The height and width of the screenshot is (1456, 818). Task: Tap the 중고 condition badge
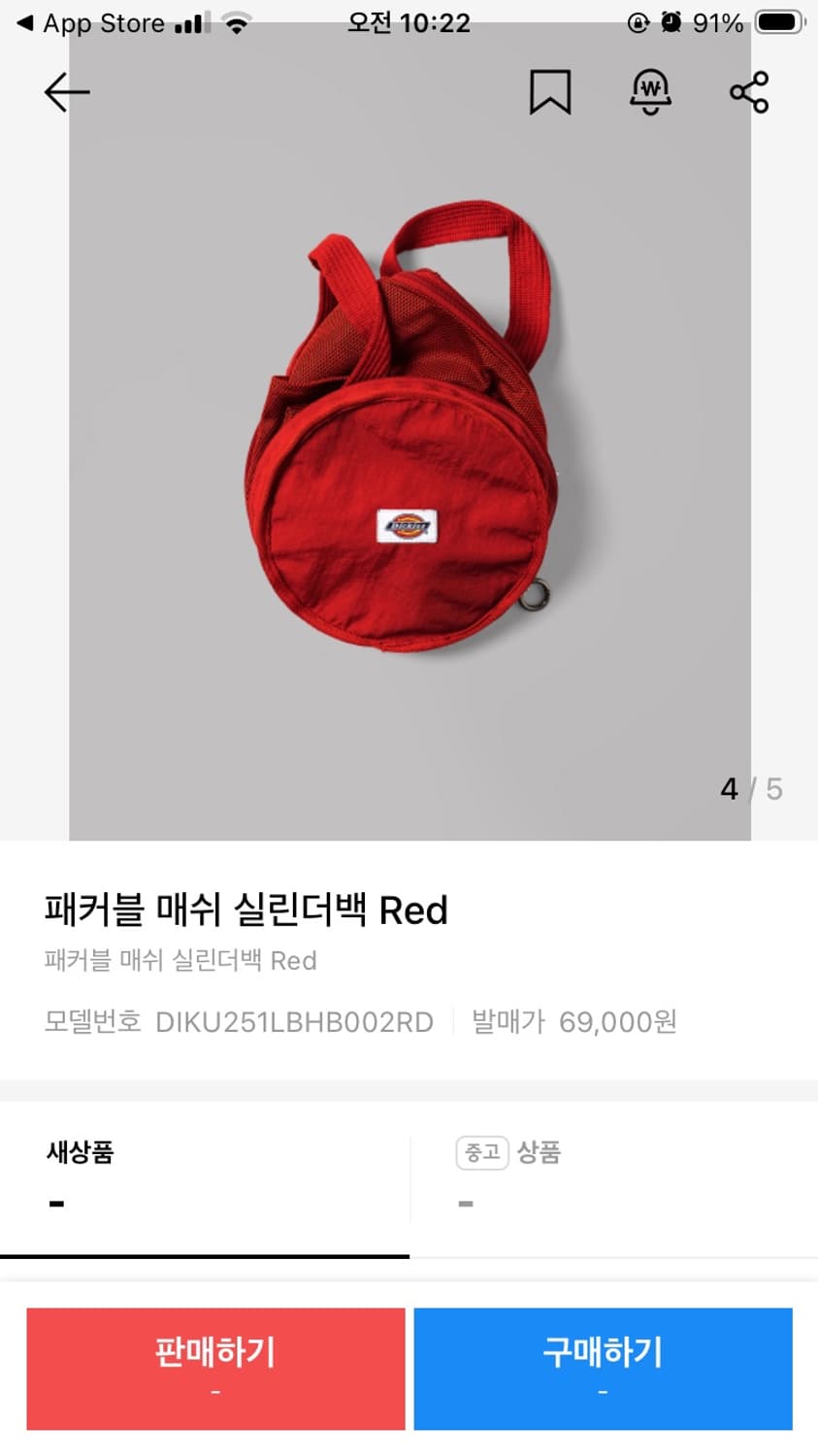point(482,1153)
